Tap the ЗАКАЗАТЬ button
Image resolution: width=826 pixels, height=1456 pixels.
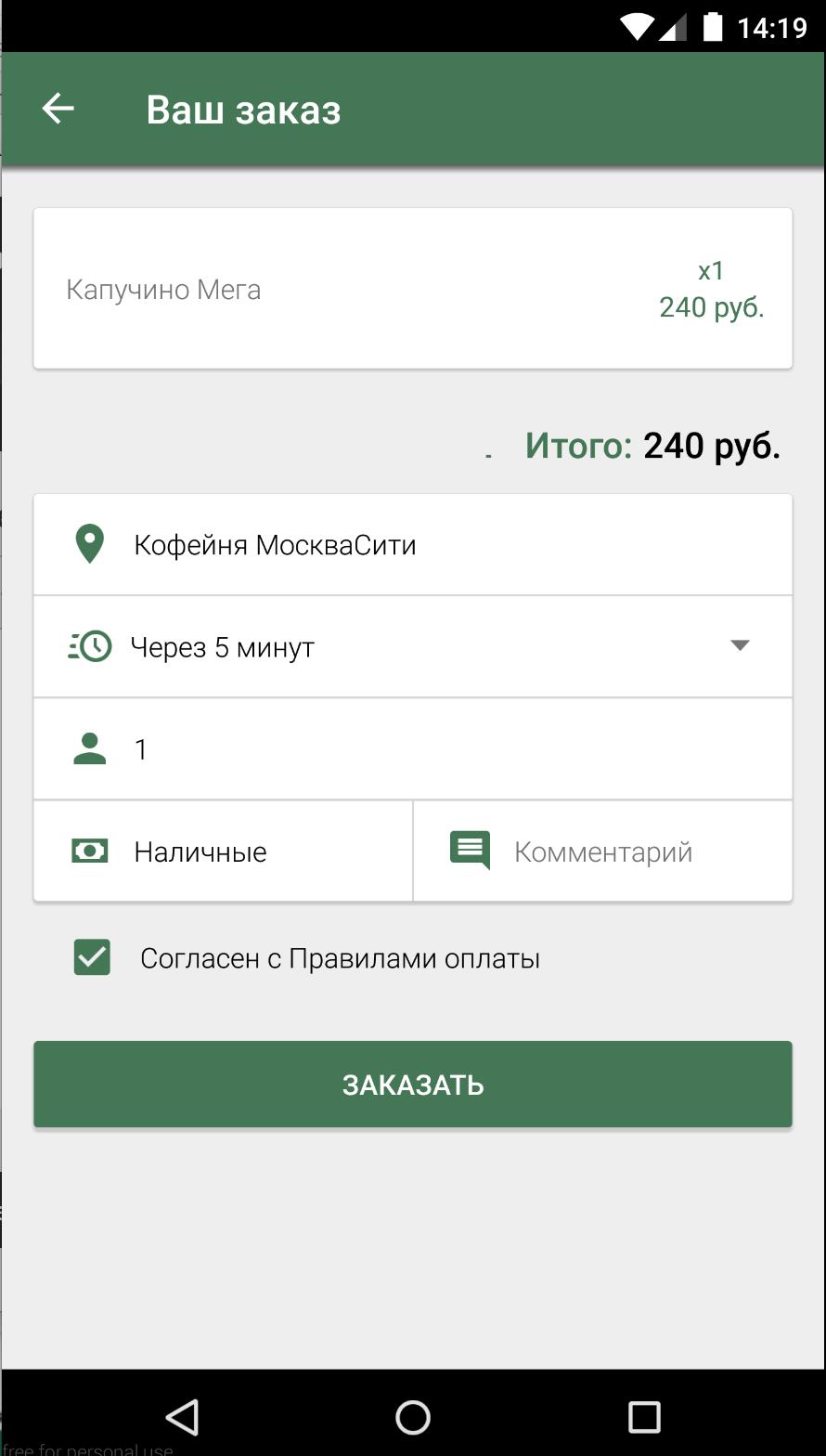point(413,1084)
